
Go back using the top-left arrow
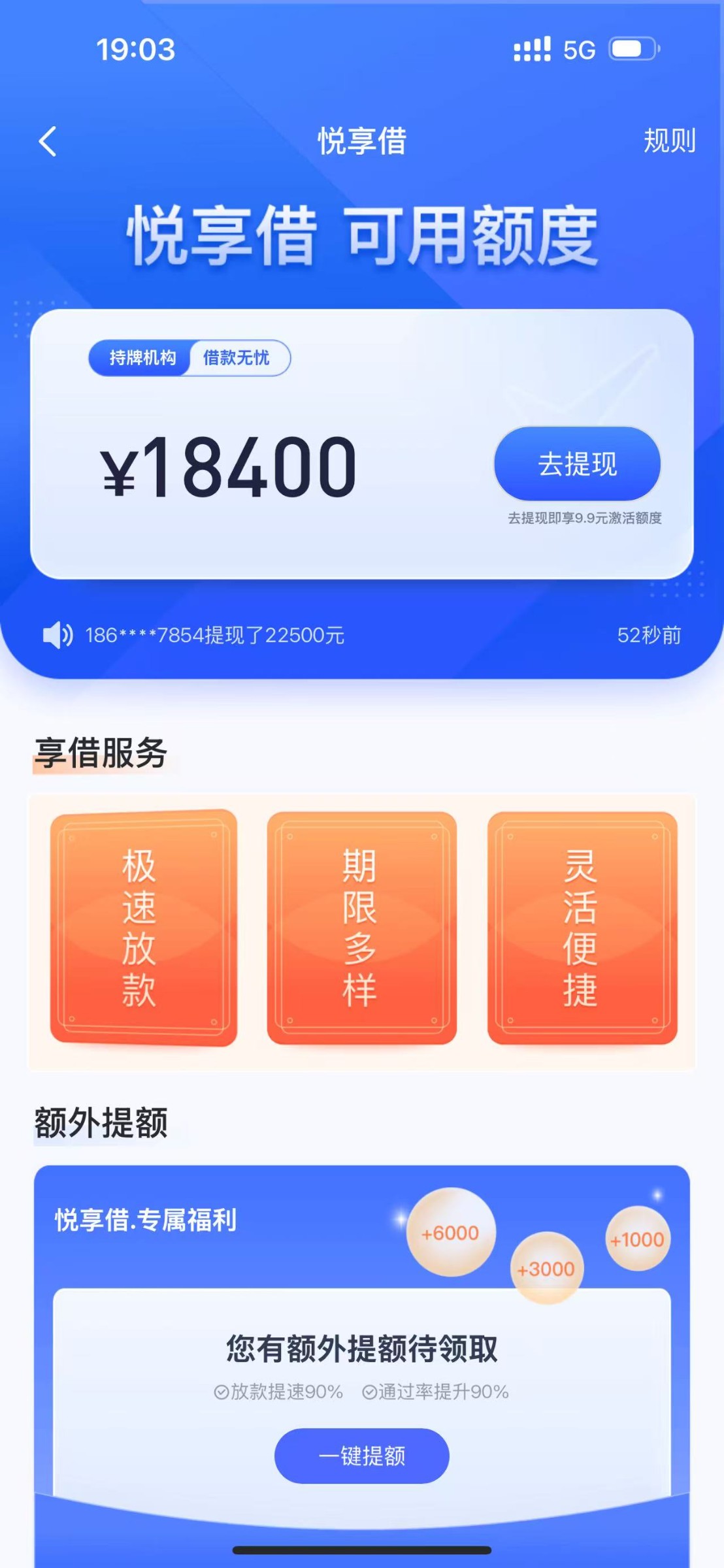[48, 141]
